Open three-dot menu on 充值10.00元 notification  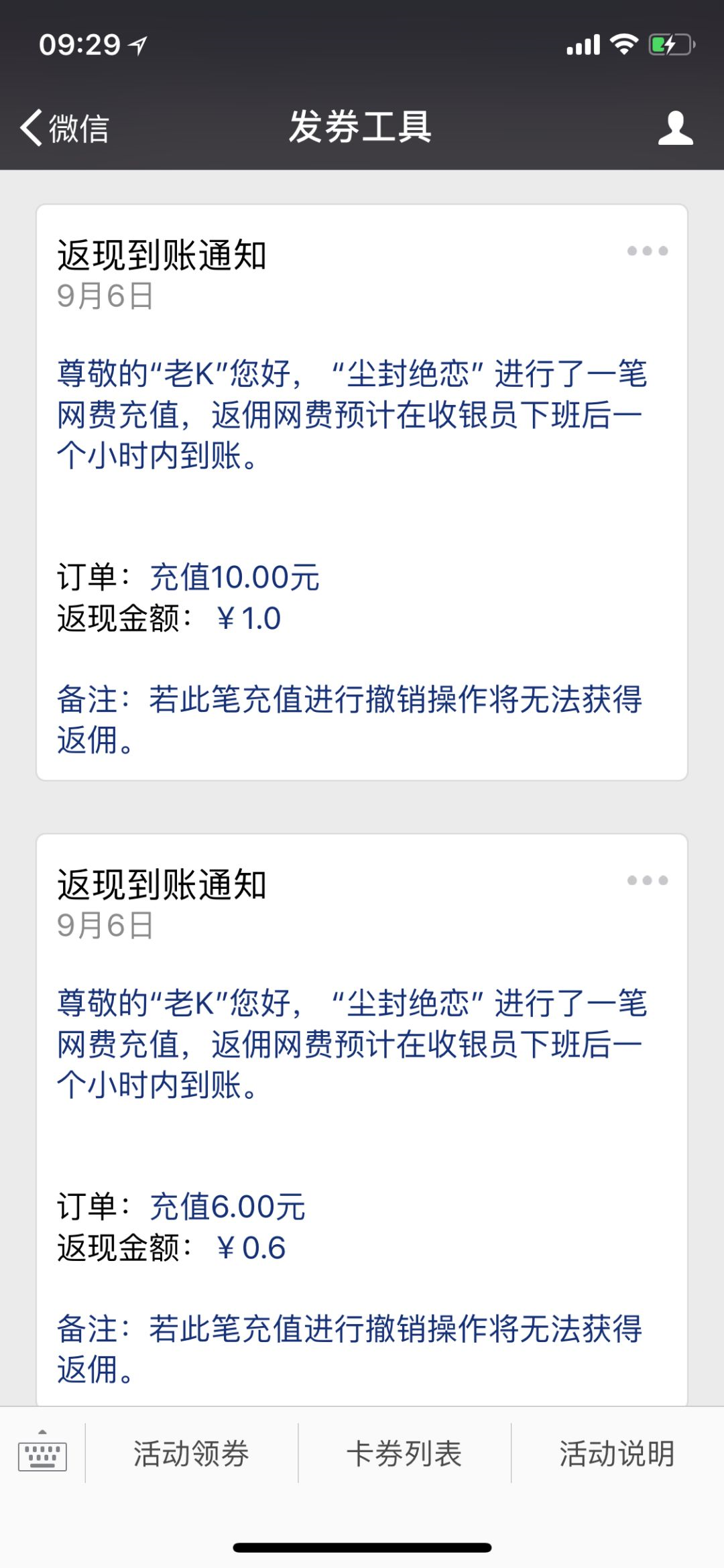point(647,251)
